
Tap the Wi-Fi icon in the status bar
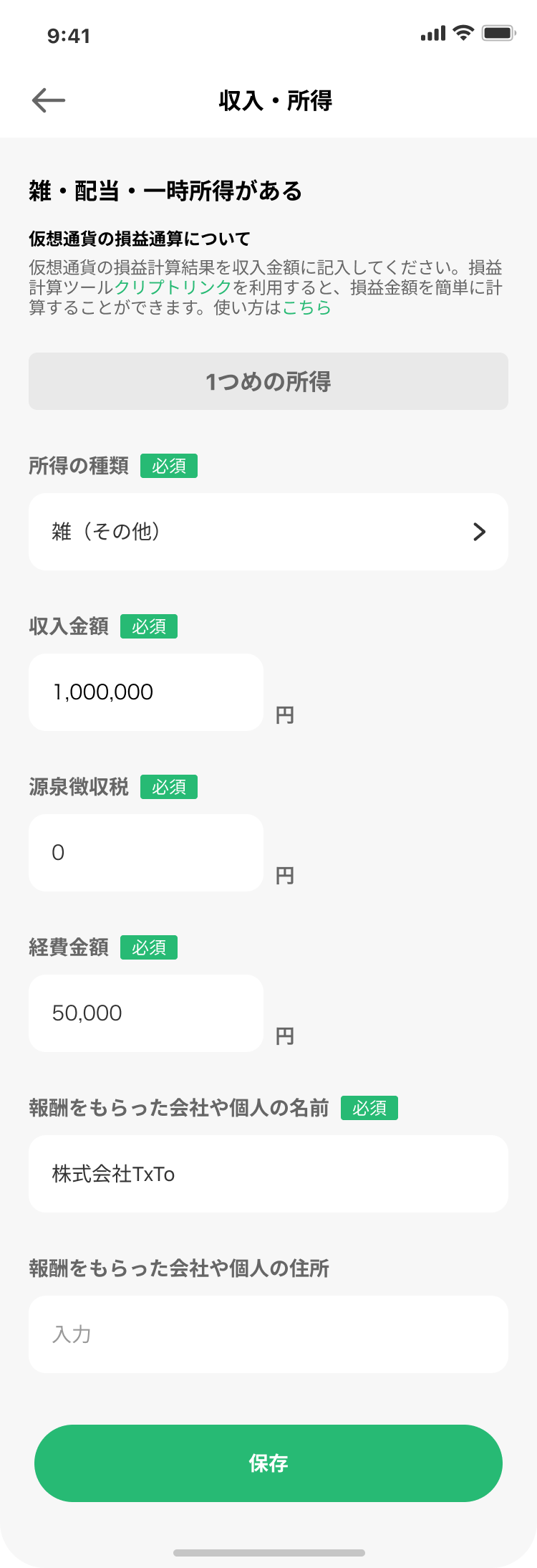[463, 32]
